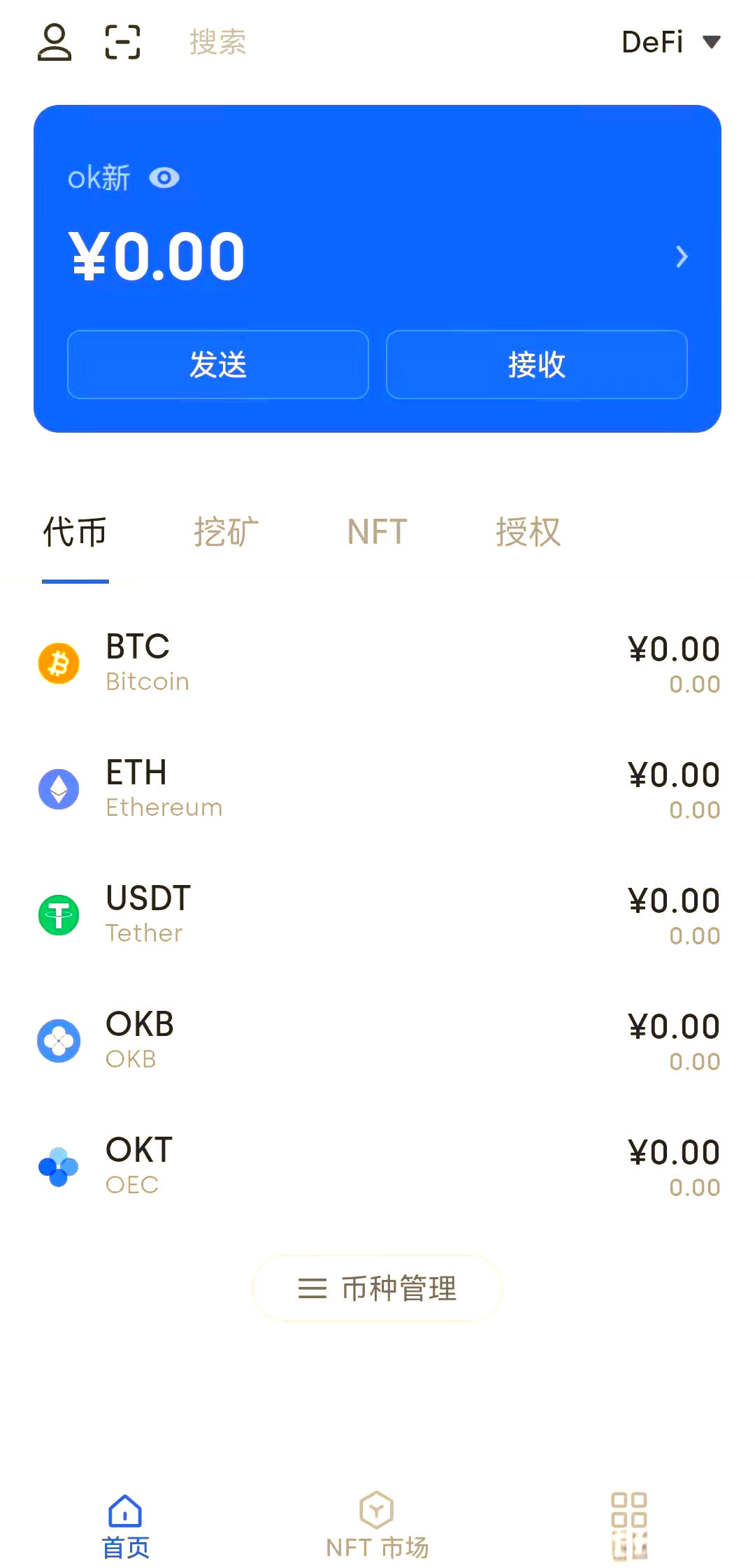
Task: Toggle balance visibility with the eye icon
Action: click(x=164, y=178)
